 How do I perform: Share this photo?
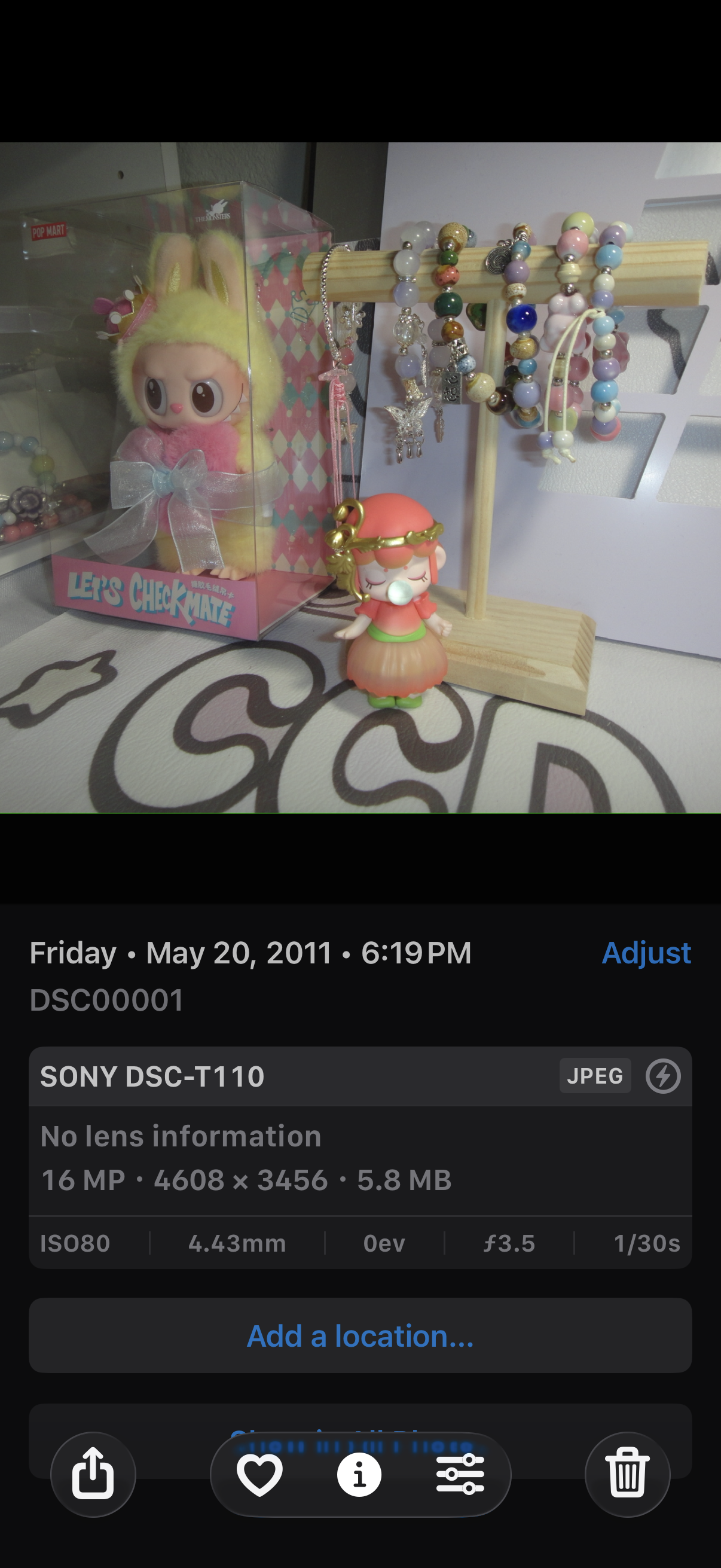click(93, 1474)
